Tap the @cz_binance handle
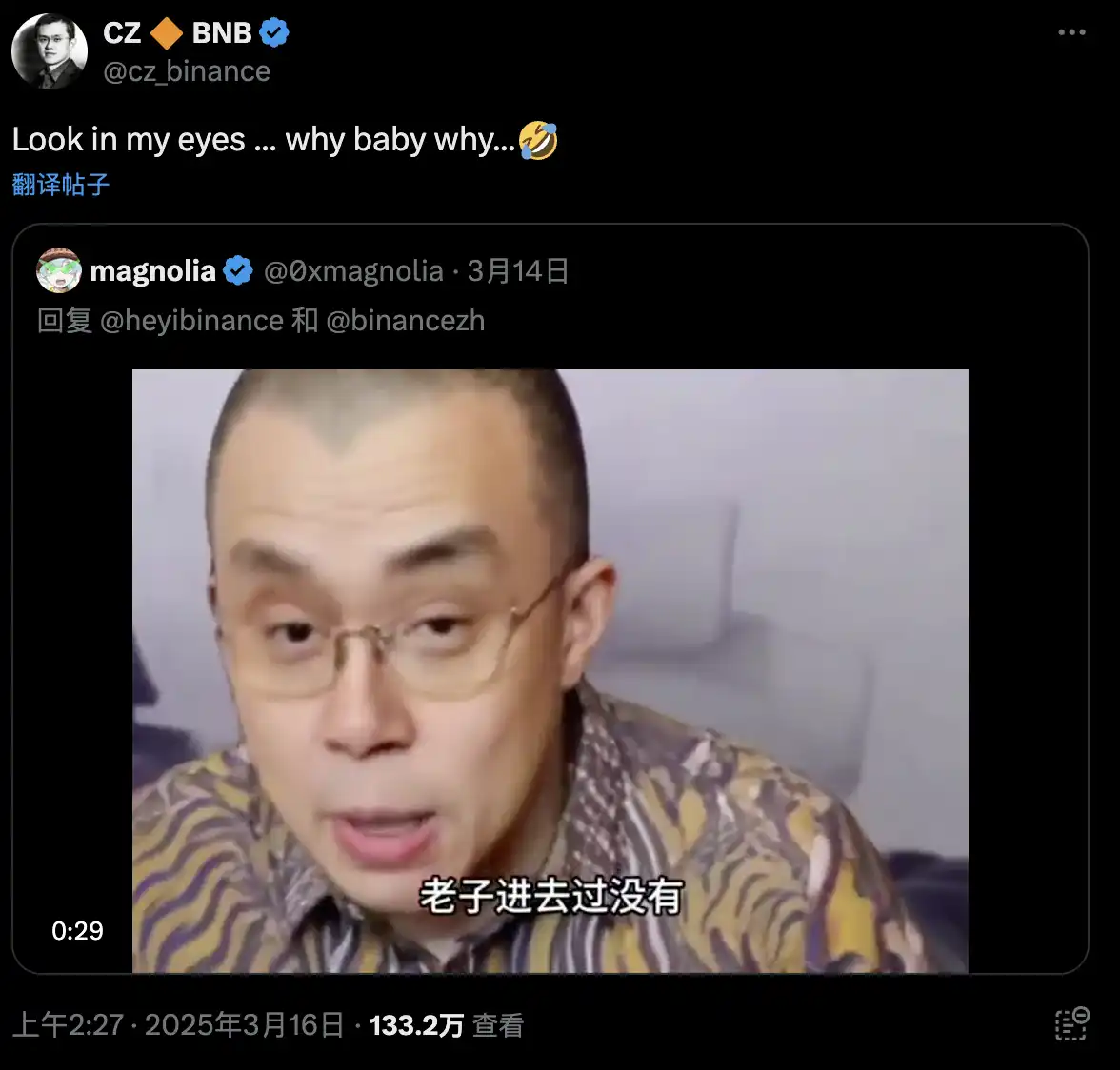The height and width of the screenshot is (1070, 1120). coord(187,71)
